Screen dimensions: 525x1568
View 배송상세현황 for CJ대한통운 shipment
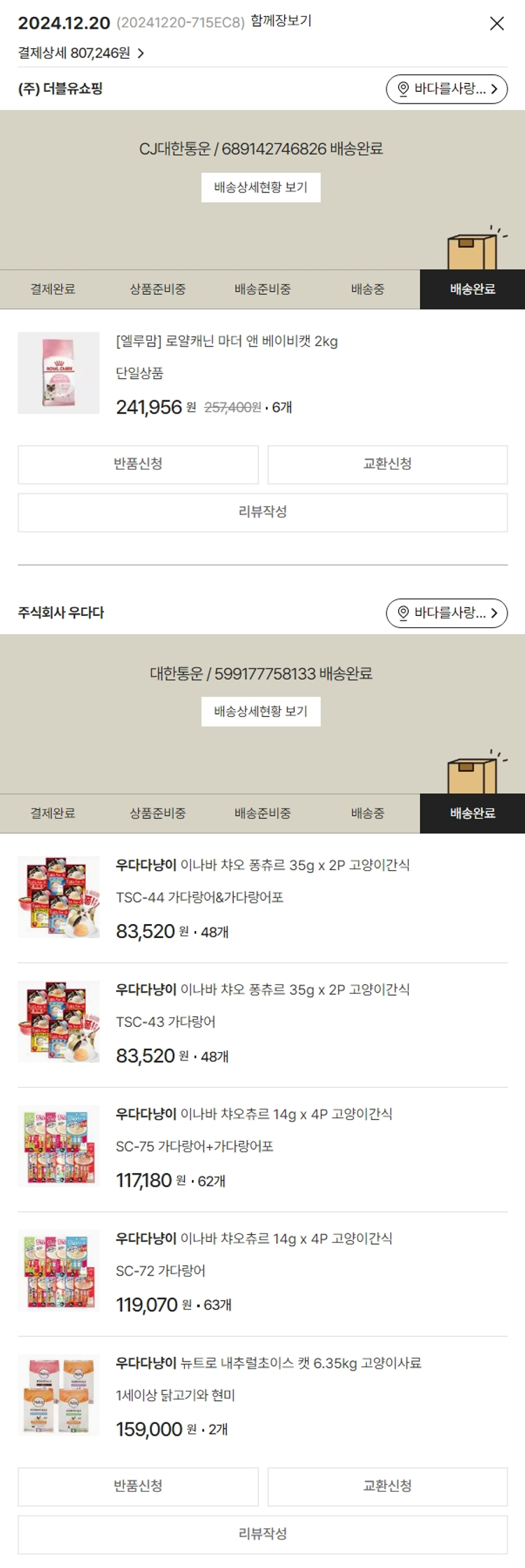pyautogui.click(x=260, y=188)
